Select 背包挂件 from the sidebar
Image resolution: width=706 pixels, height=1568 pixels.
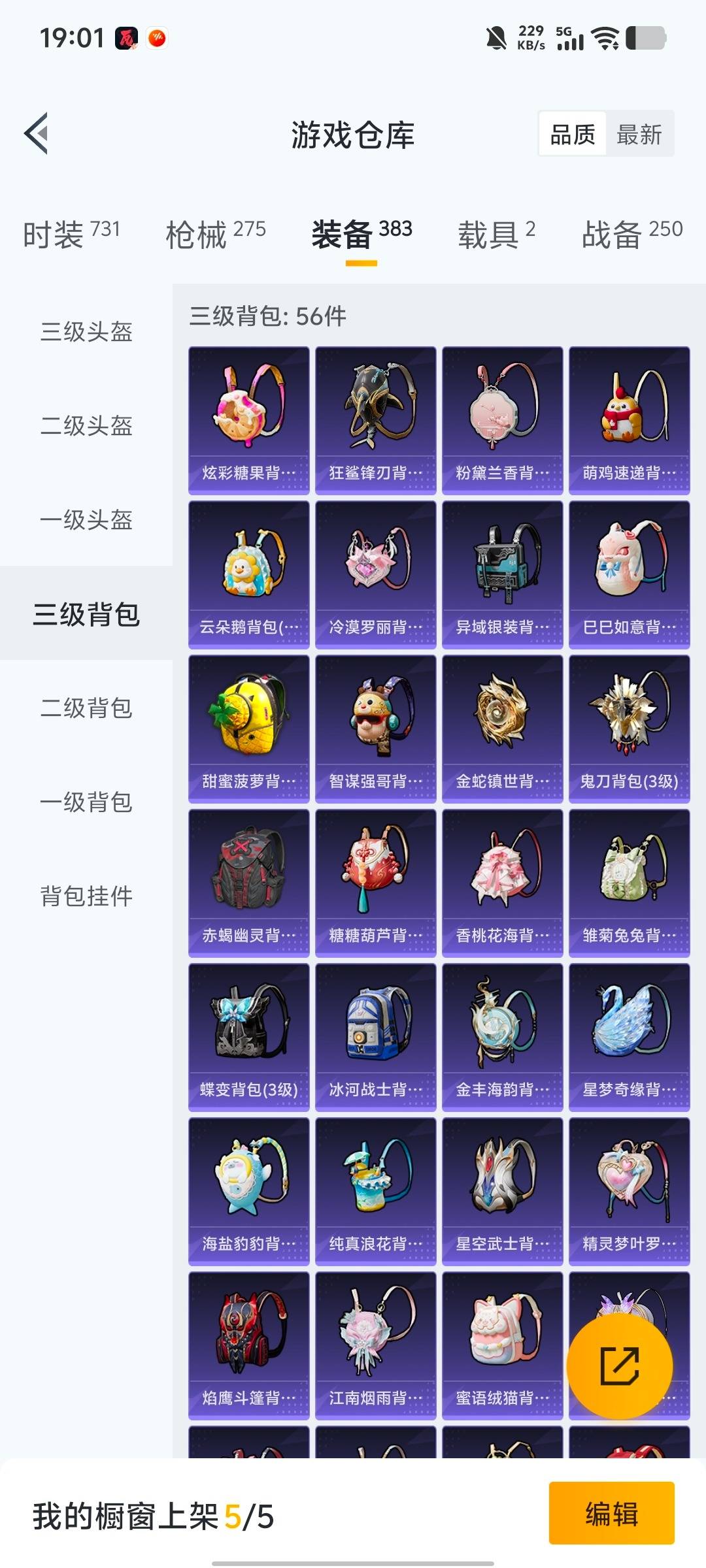point(85,896)
